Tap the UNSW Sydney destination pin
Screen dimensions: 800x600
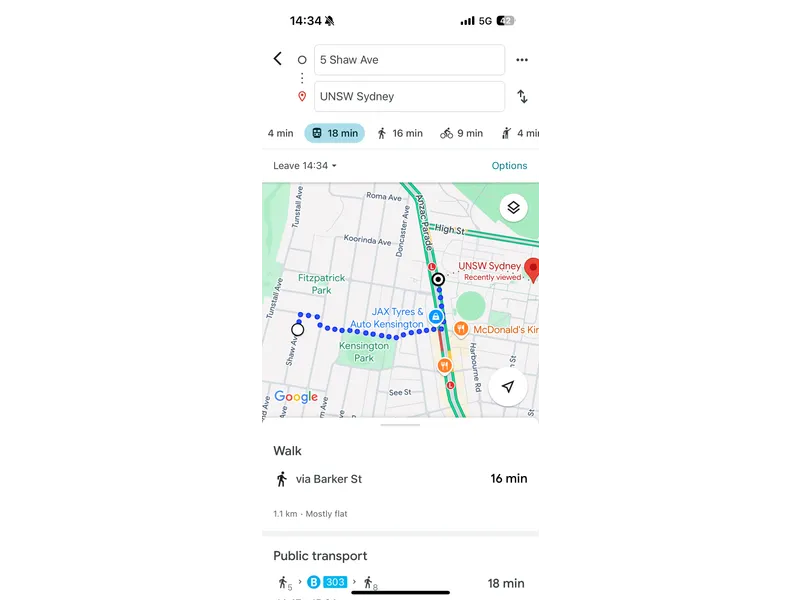(533, 270)
